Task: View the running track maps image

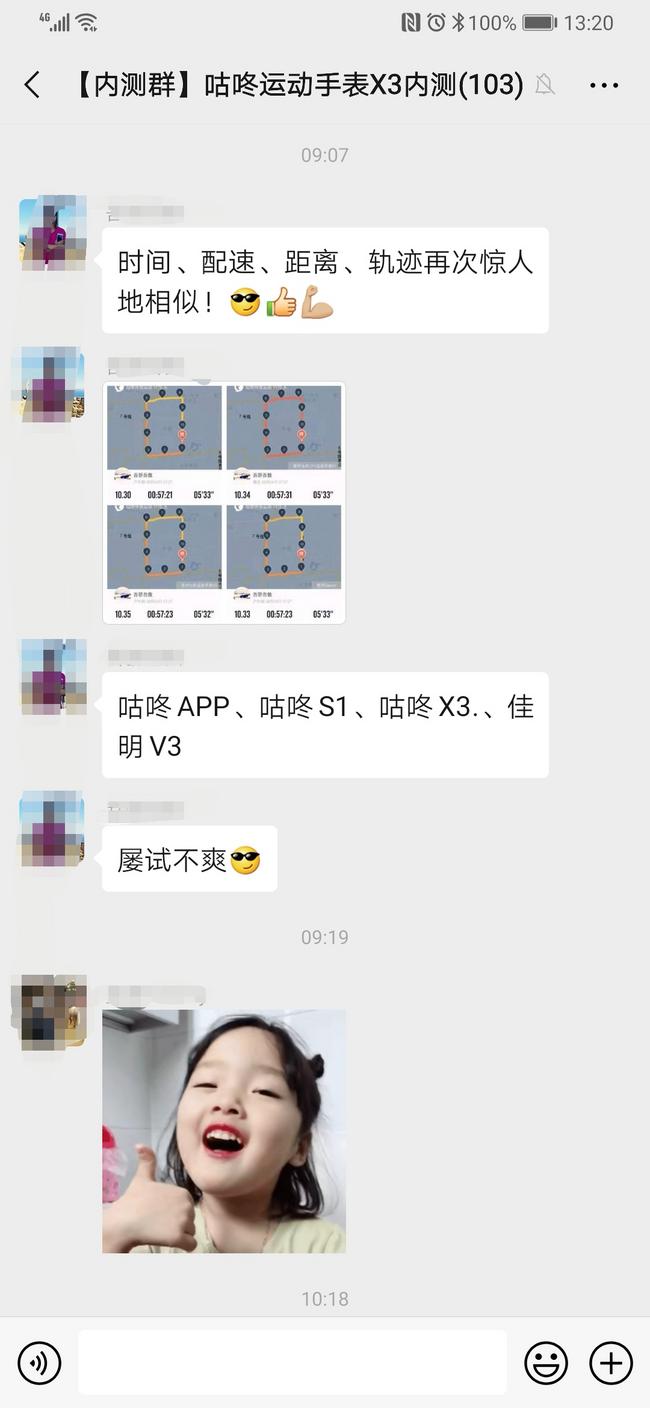Action: 224,503
